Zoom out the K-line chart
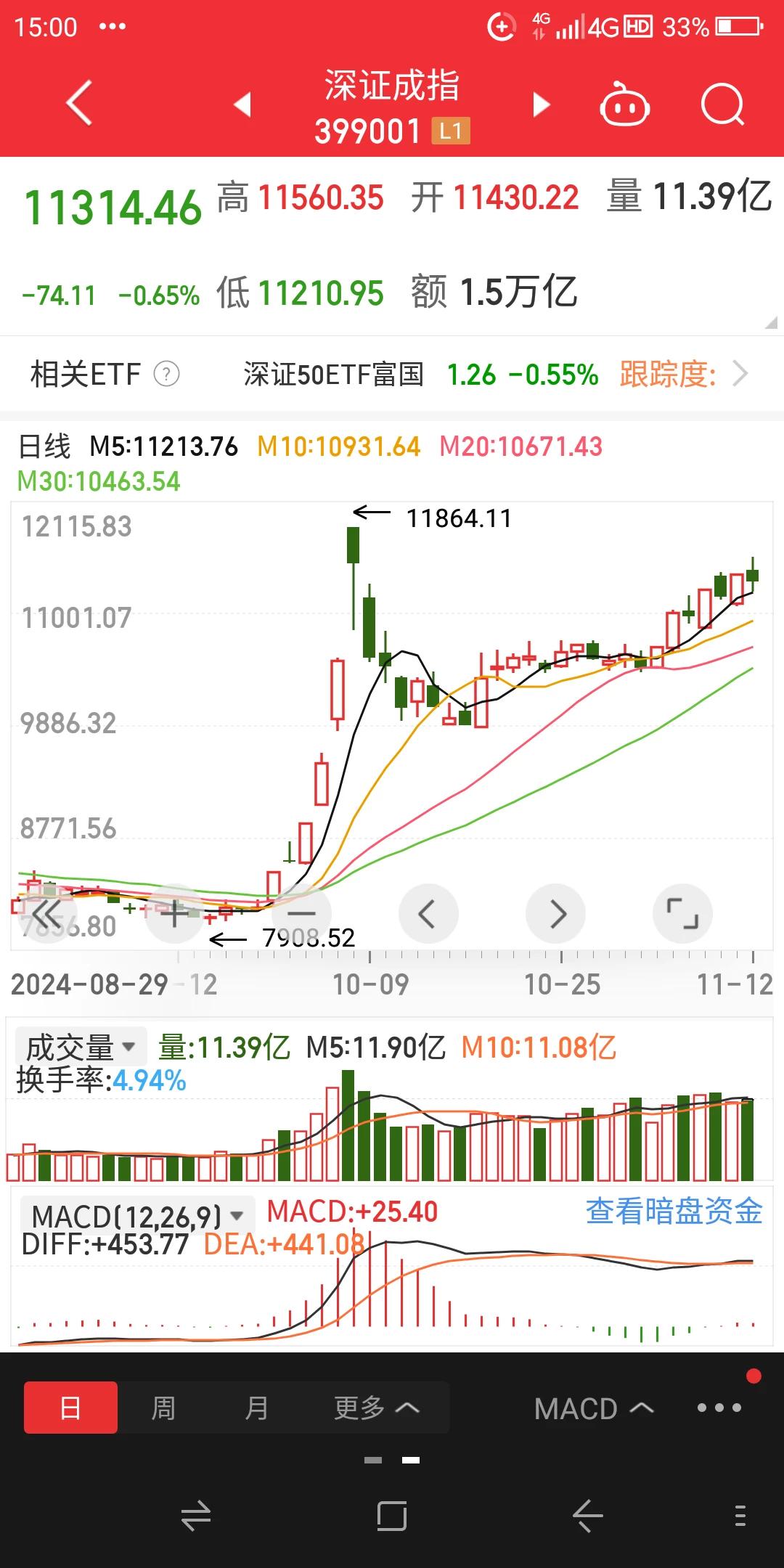This screenshot has width=784, height=1568. click(x=301, y=913)
